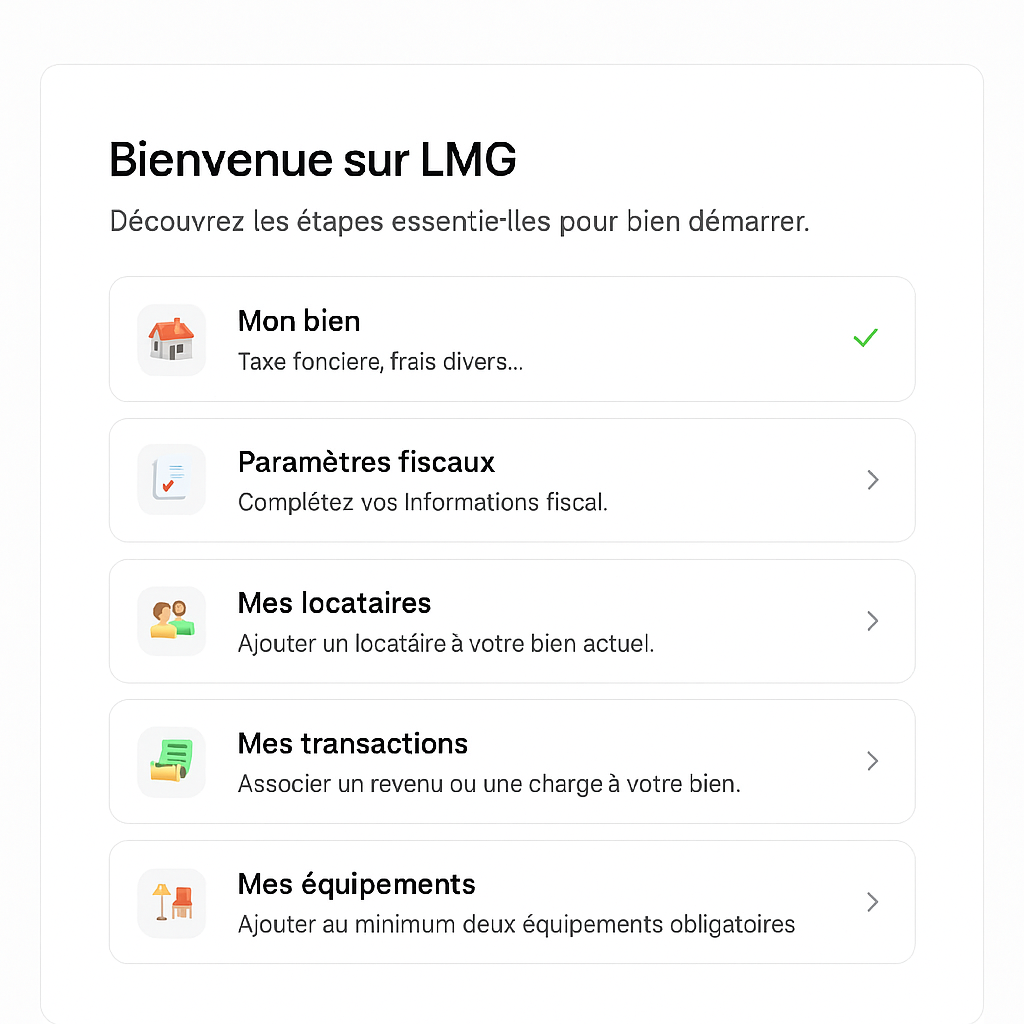1024x1024 pixels.
Task: Open Paramètres fiscaux
Action: click(512, 480)
